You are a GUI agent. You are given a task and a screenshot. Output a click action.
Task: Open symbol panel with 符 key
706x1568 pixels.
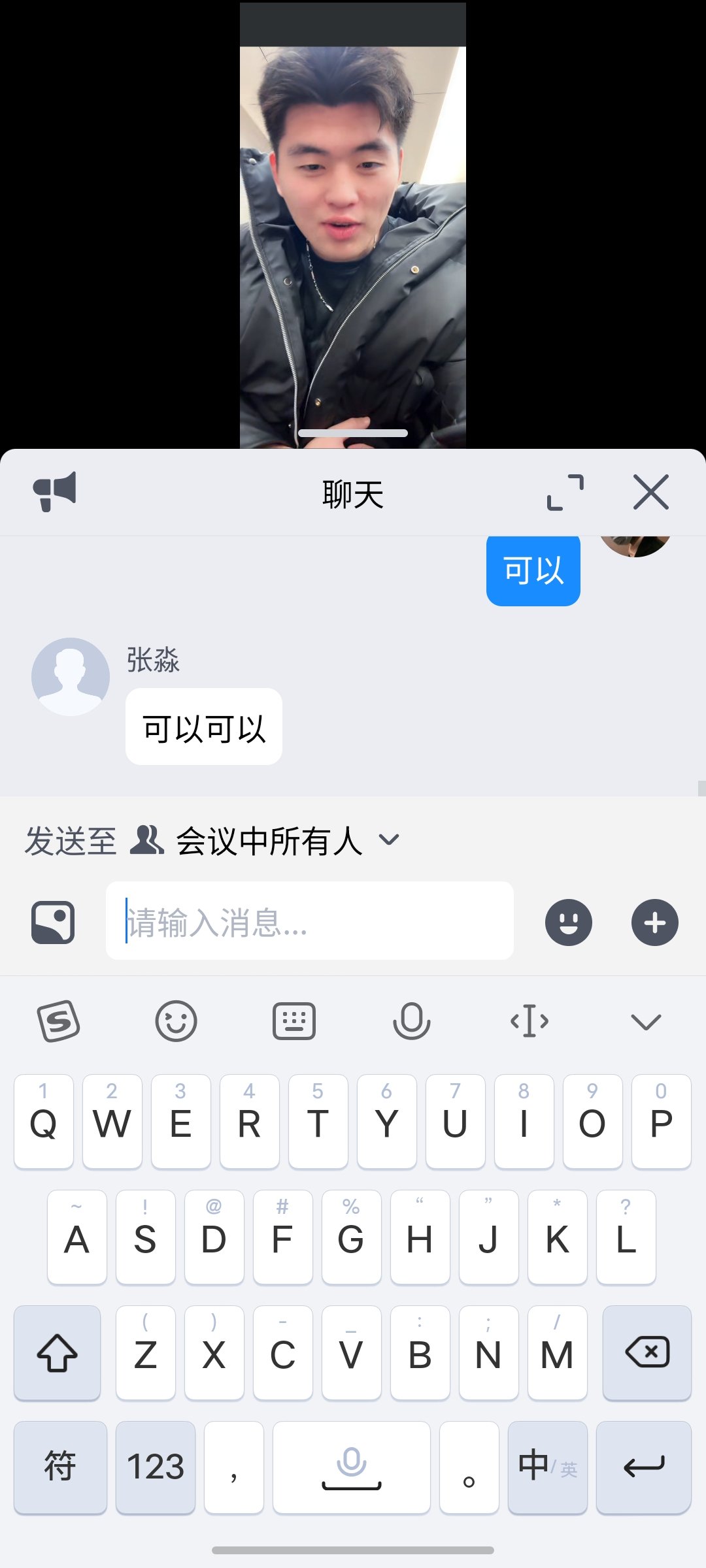[59, 1466]
